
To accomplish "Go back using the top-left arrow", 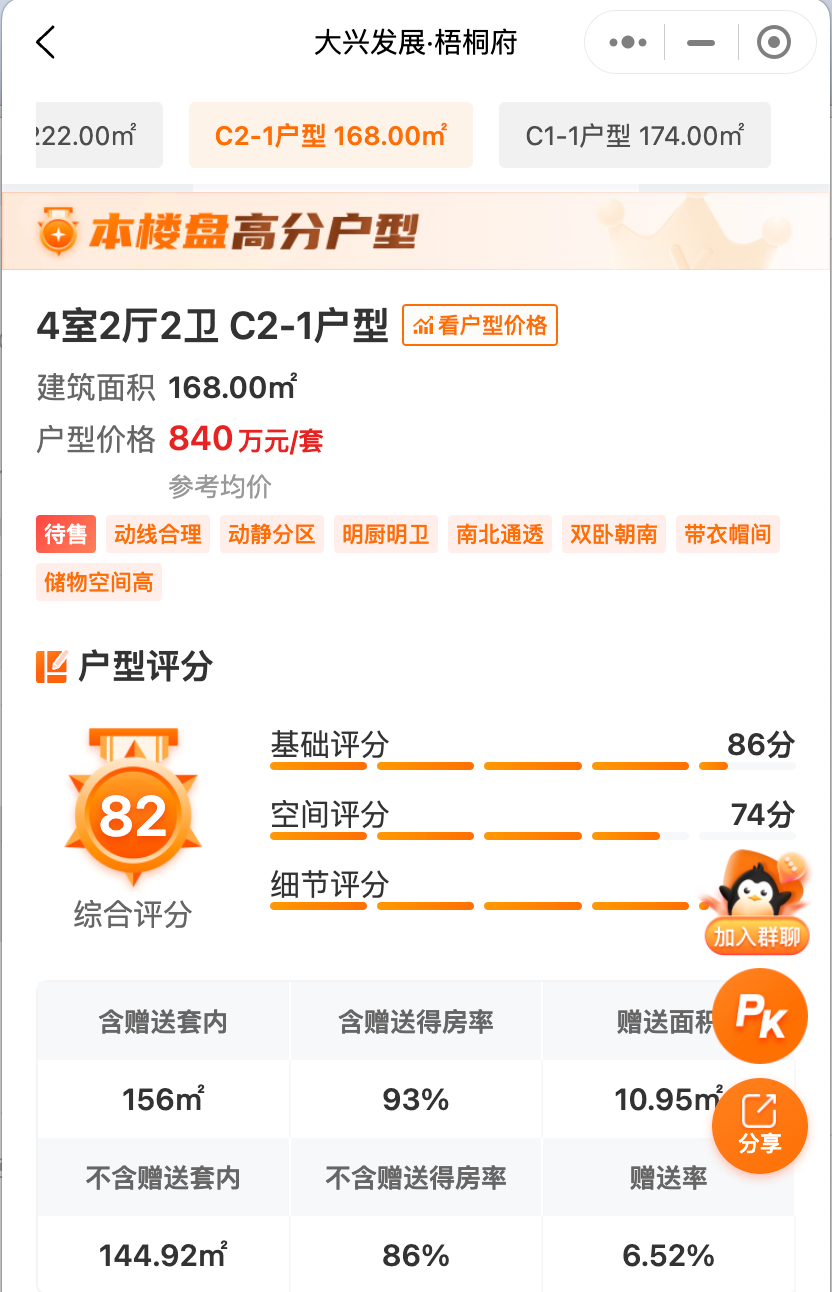I will (45, 43).
